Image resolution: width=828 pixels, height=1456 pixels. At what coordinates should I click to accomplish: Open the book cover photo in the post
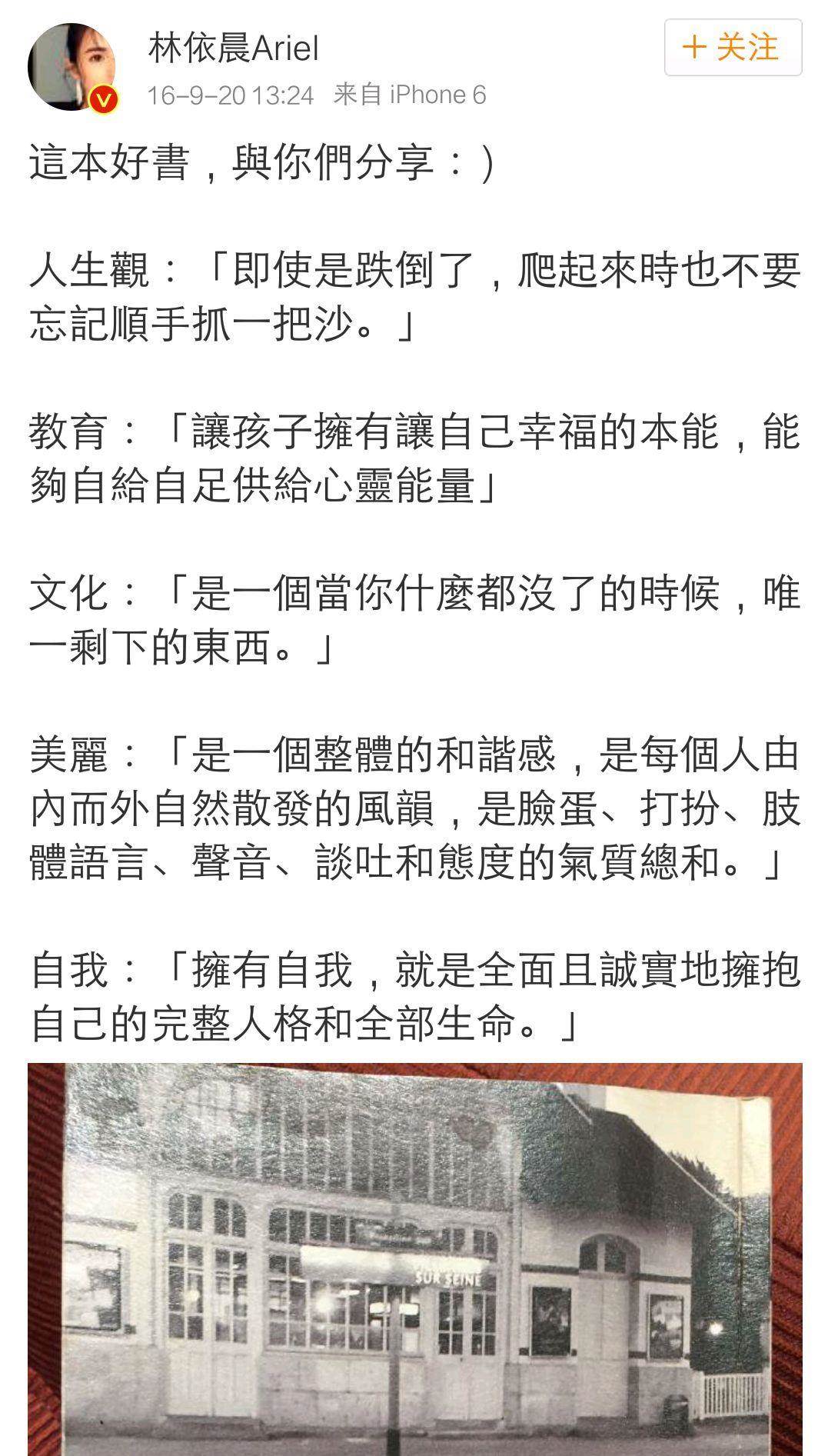[415, 1259]
